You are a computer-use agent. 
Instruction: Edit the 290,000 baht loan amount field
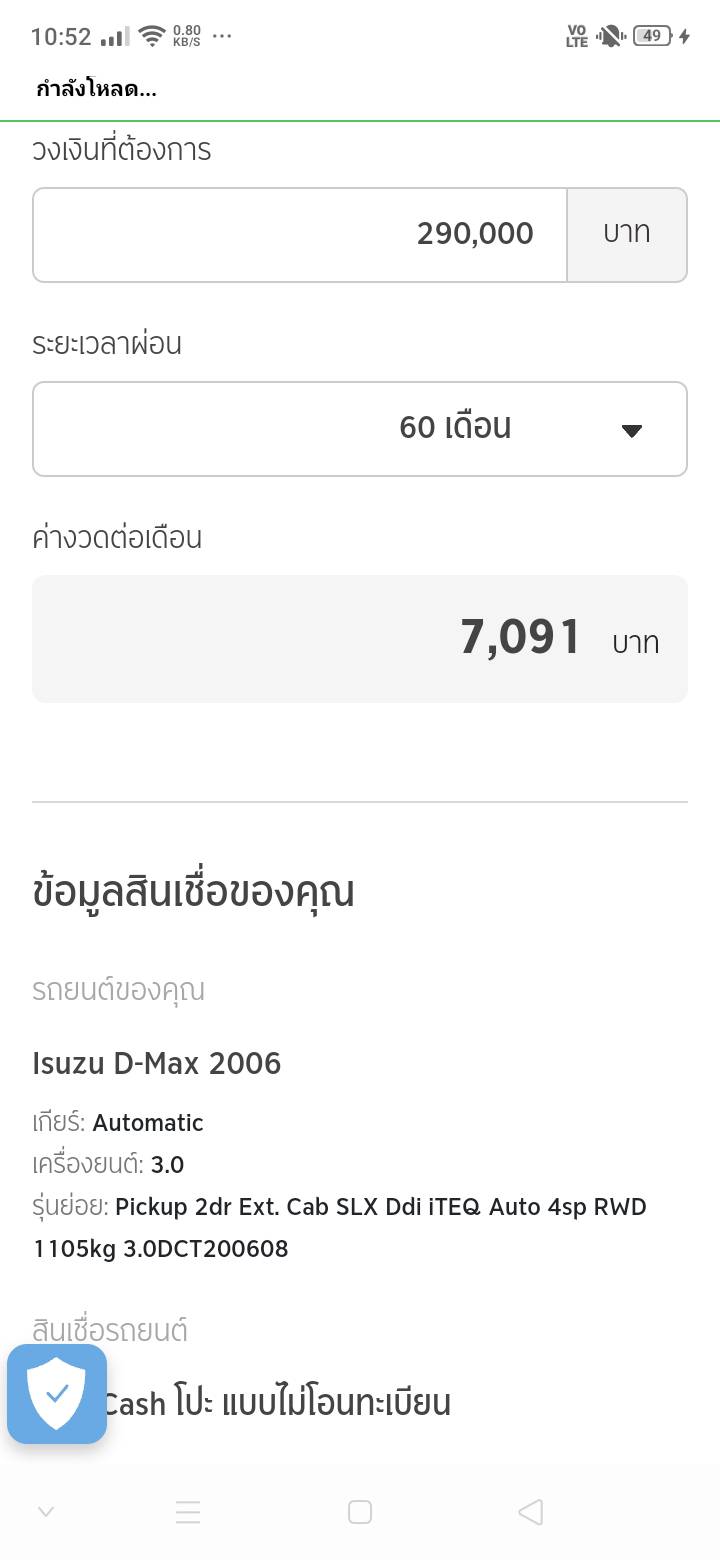tap(300, 235)
